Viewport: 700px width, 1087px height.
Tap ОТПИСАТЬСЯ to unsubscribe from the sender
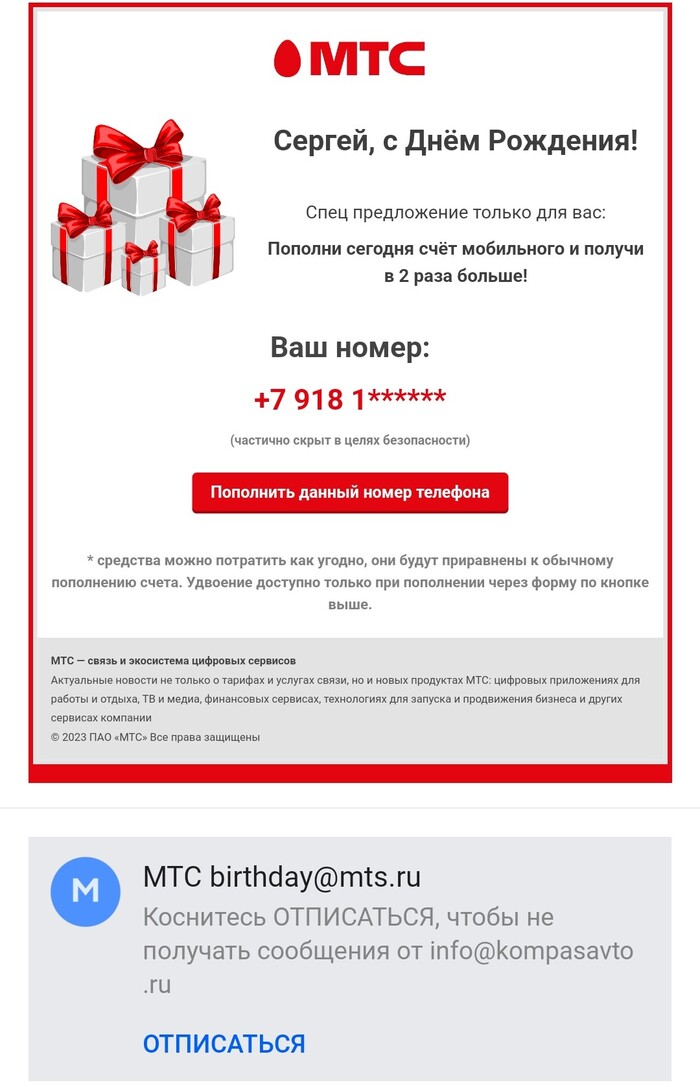click(224, 1044)
